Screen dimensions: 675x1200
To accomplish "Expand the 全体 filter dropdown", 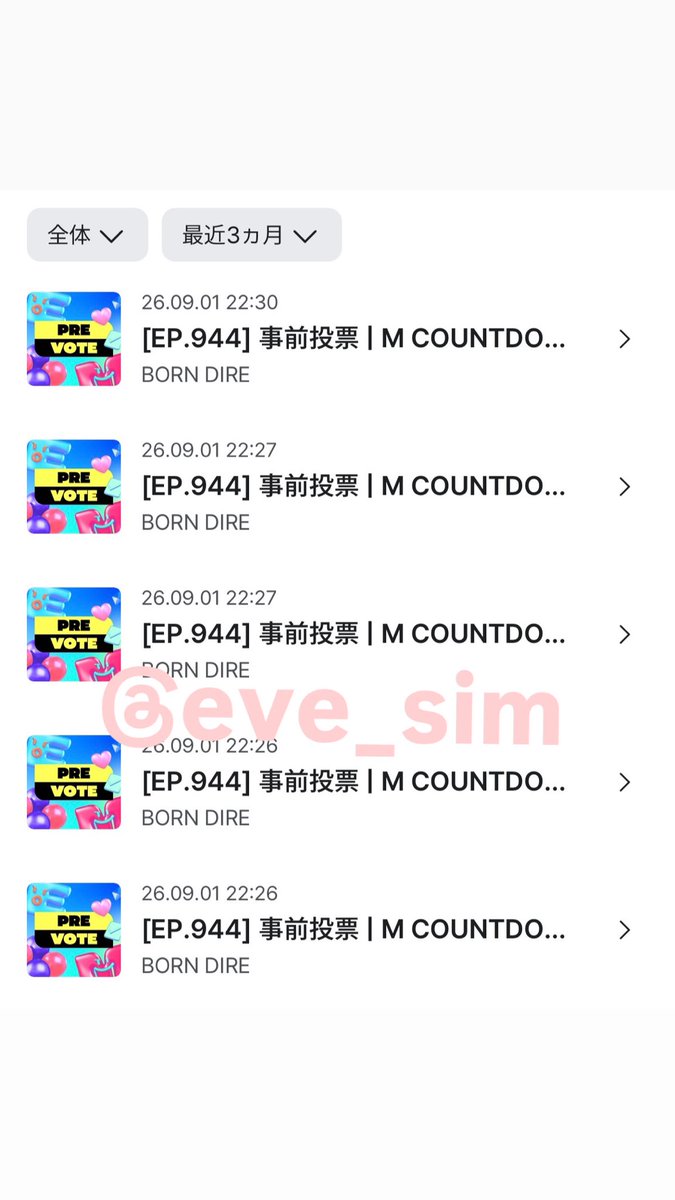I will tap(87, 235).
